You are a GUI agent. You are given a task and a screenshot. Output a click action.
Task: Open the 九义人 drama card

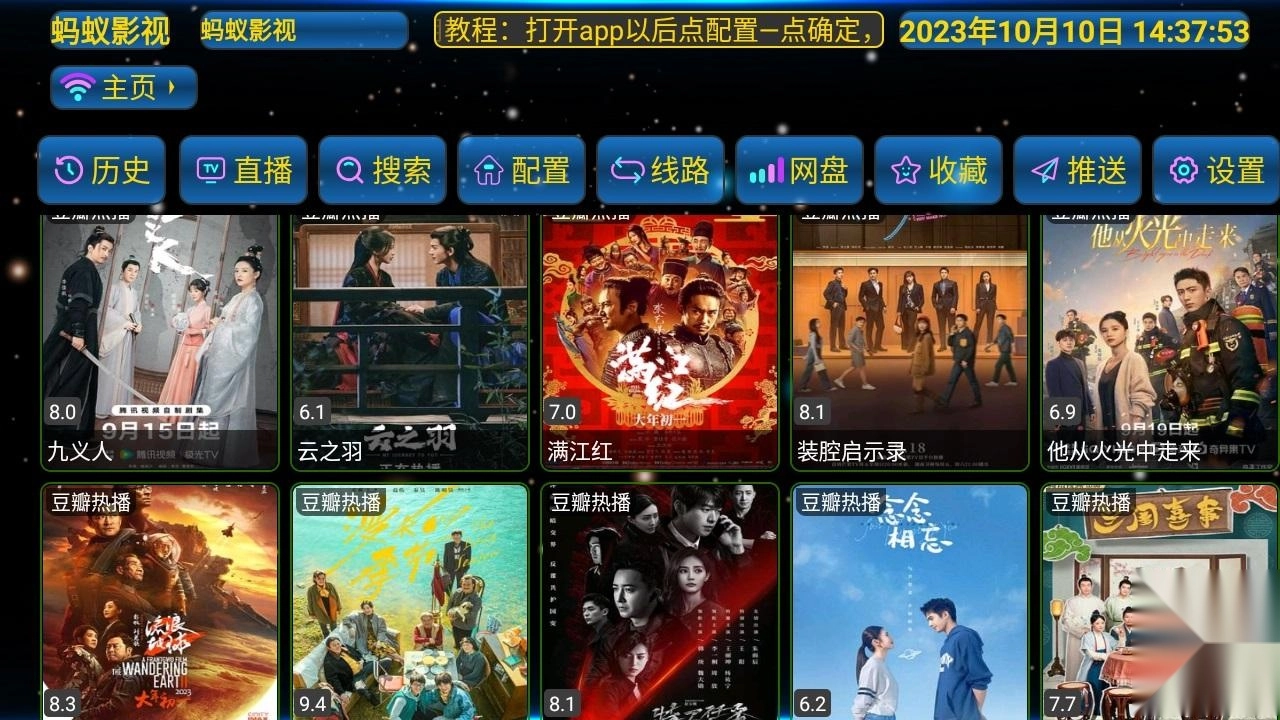point(160,340)
